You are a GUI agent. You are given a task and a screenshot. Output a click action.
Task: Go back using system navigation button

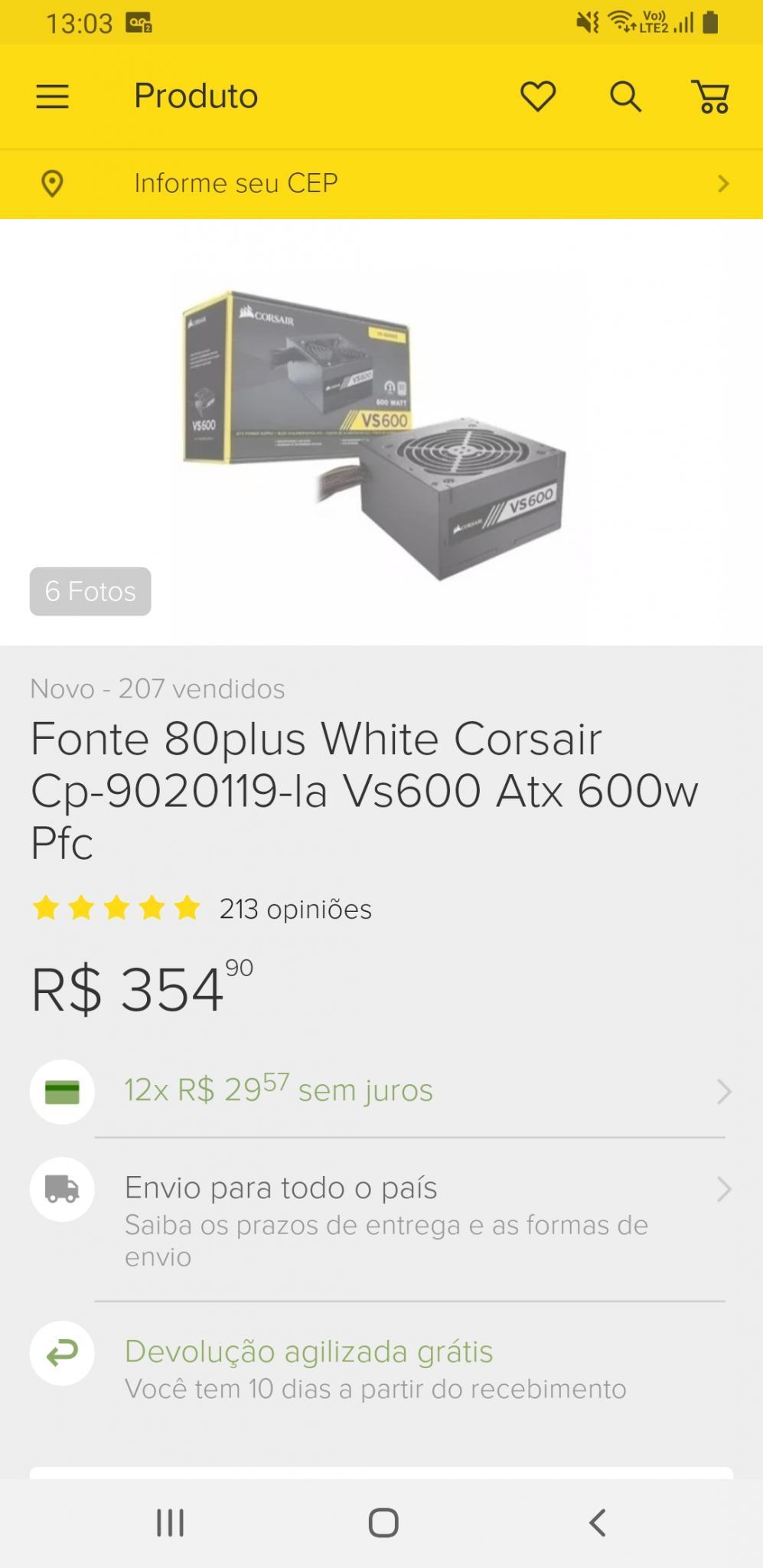[598, 1523]
